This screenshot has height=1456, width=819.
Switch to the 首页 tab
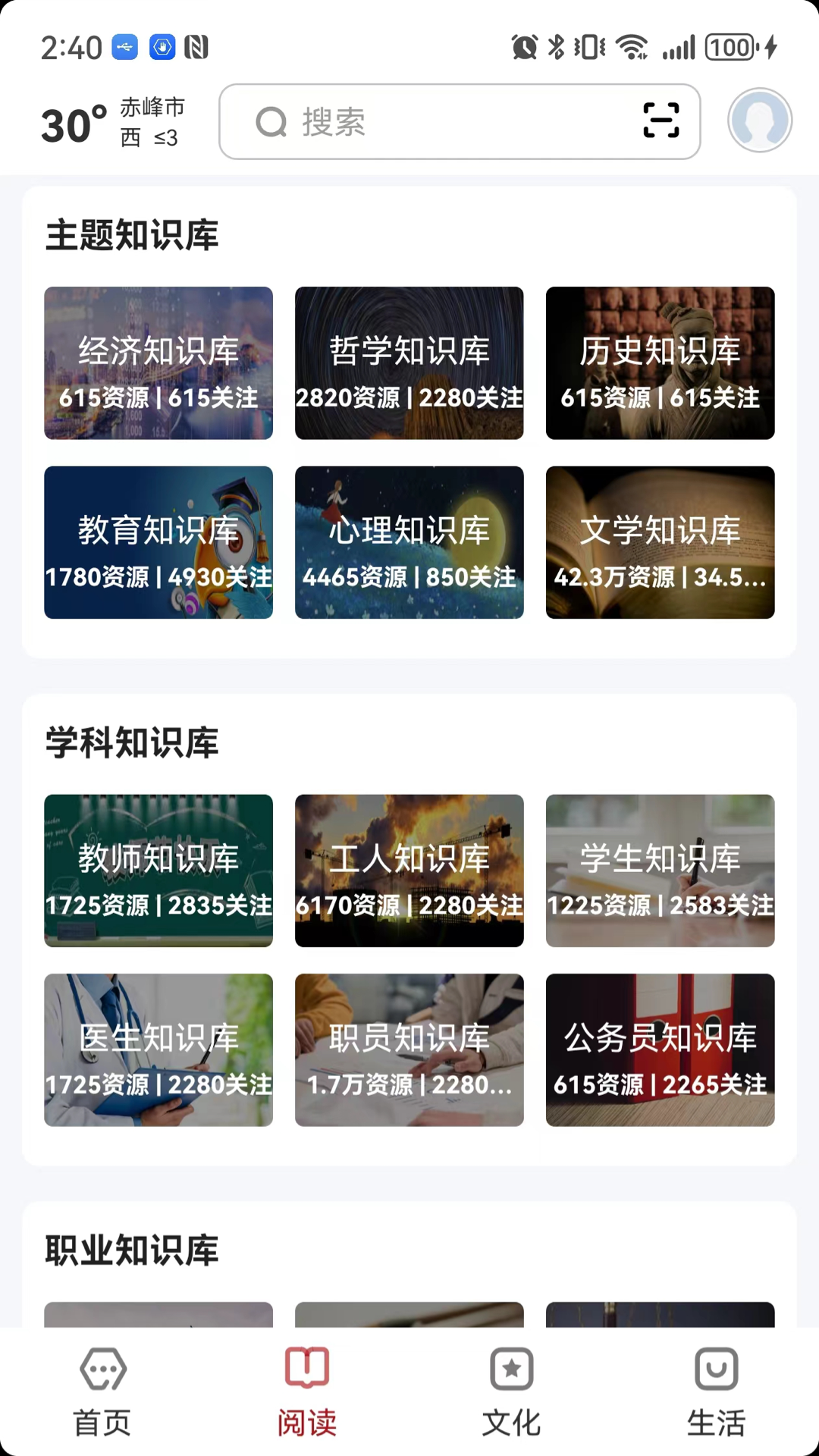pyautogui.click(x=102, y=1392)
